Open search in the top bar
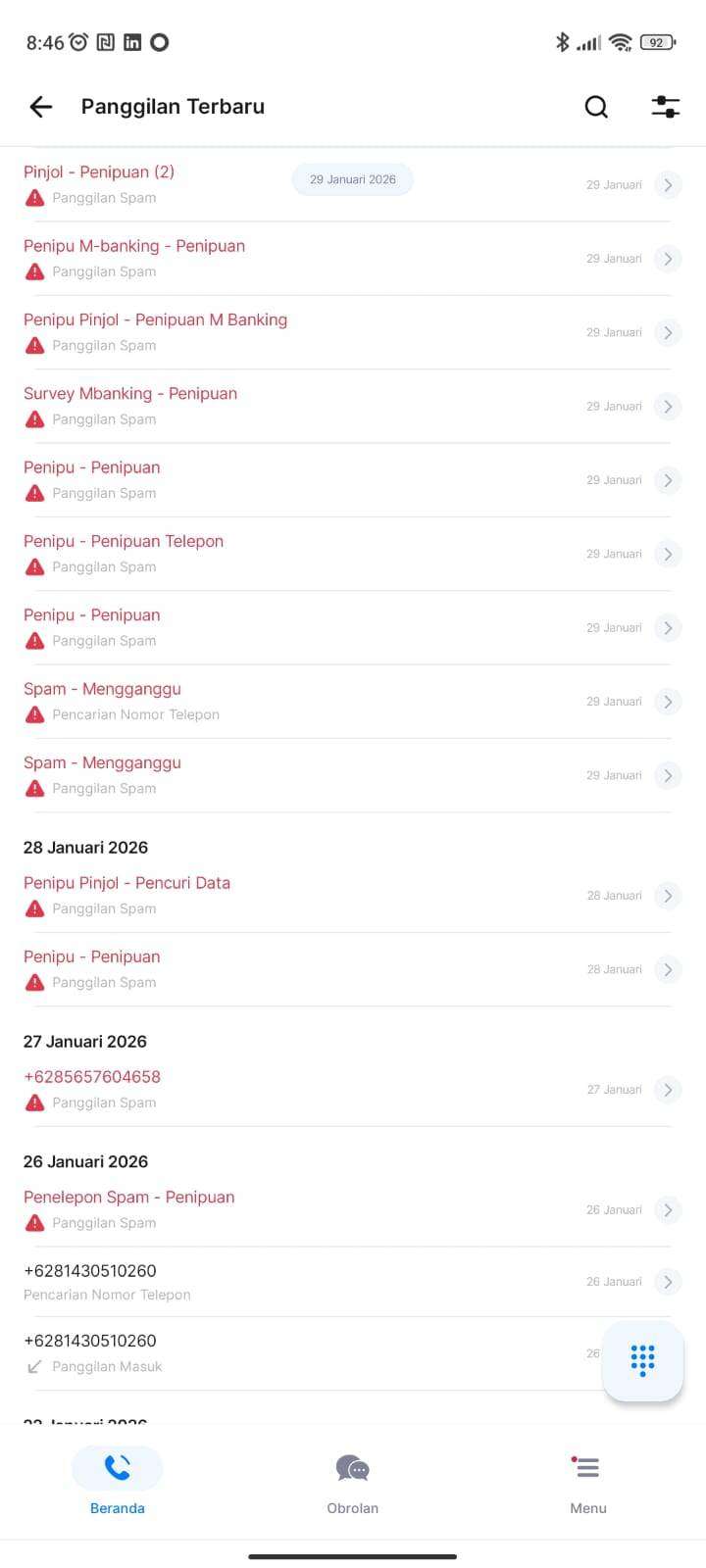This screenshot has height=1568, width=706. (596, 107)
